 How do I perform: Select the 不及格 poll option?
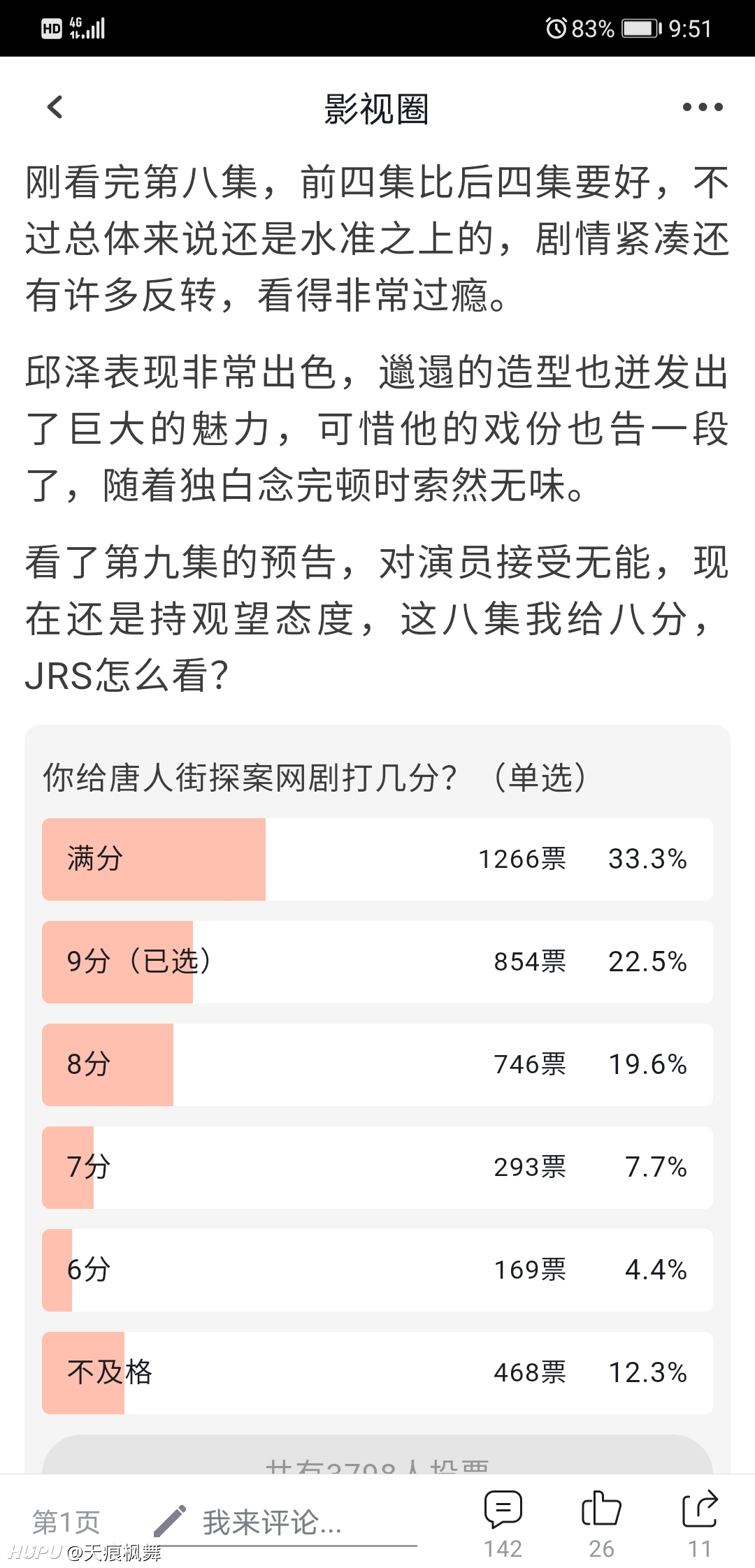pyautogui.click(x=377, y=1372)
